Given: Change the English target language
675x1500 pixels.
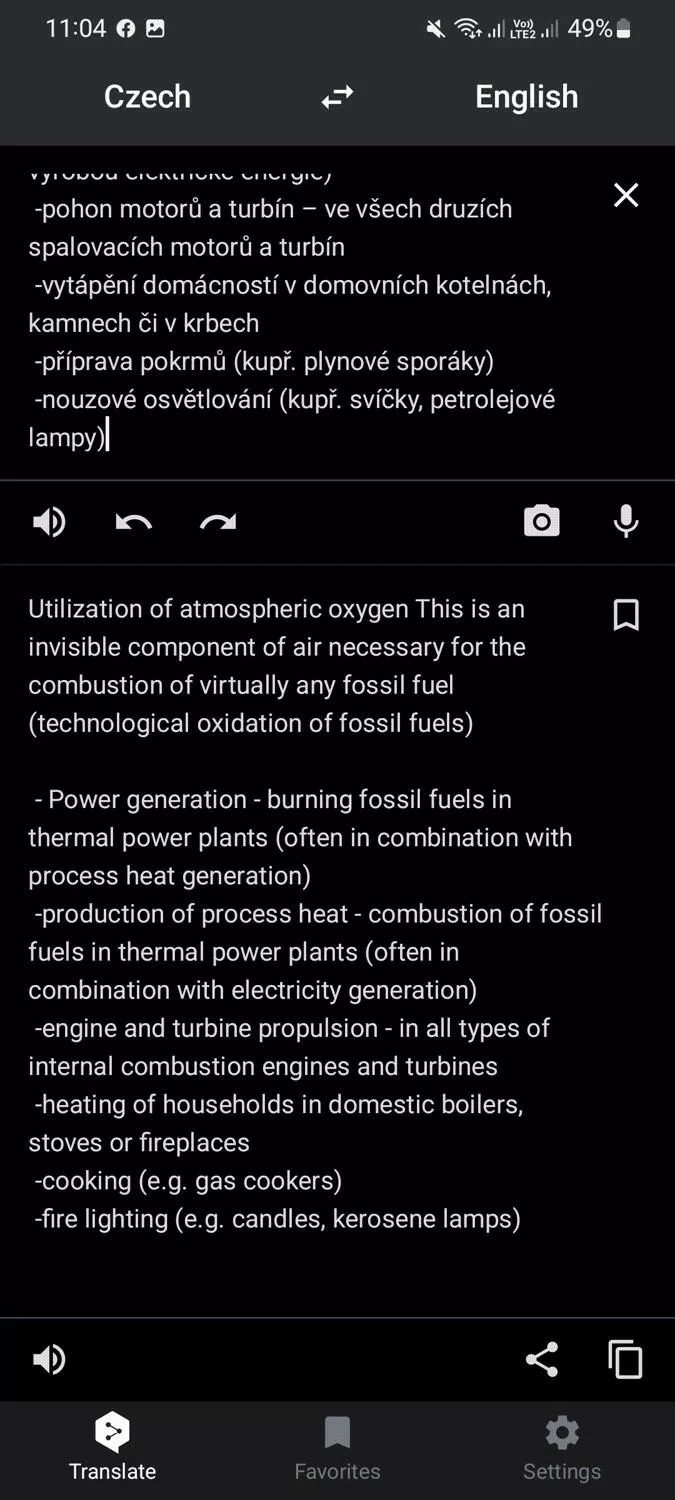Looking at the screenshot, I should click(526, 97).
